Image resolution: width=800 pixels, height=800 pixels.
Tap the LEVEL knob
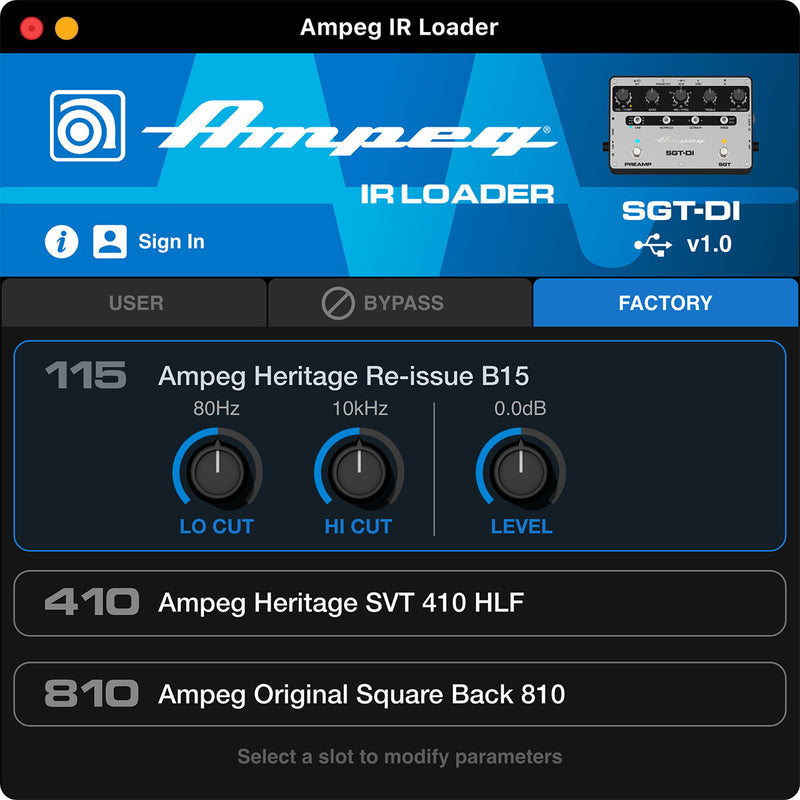520,468
